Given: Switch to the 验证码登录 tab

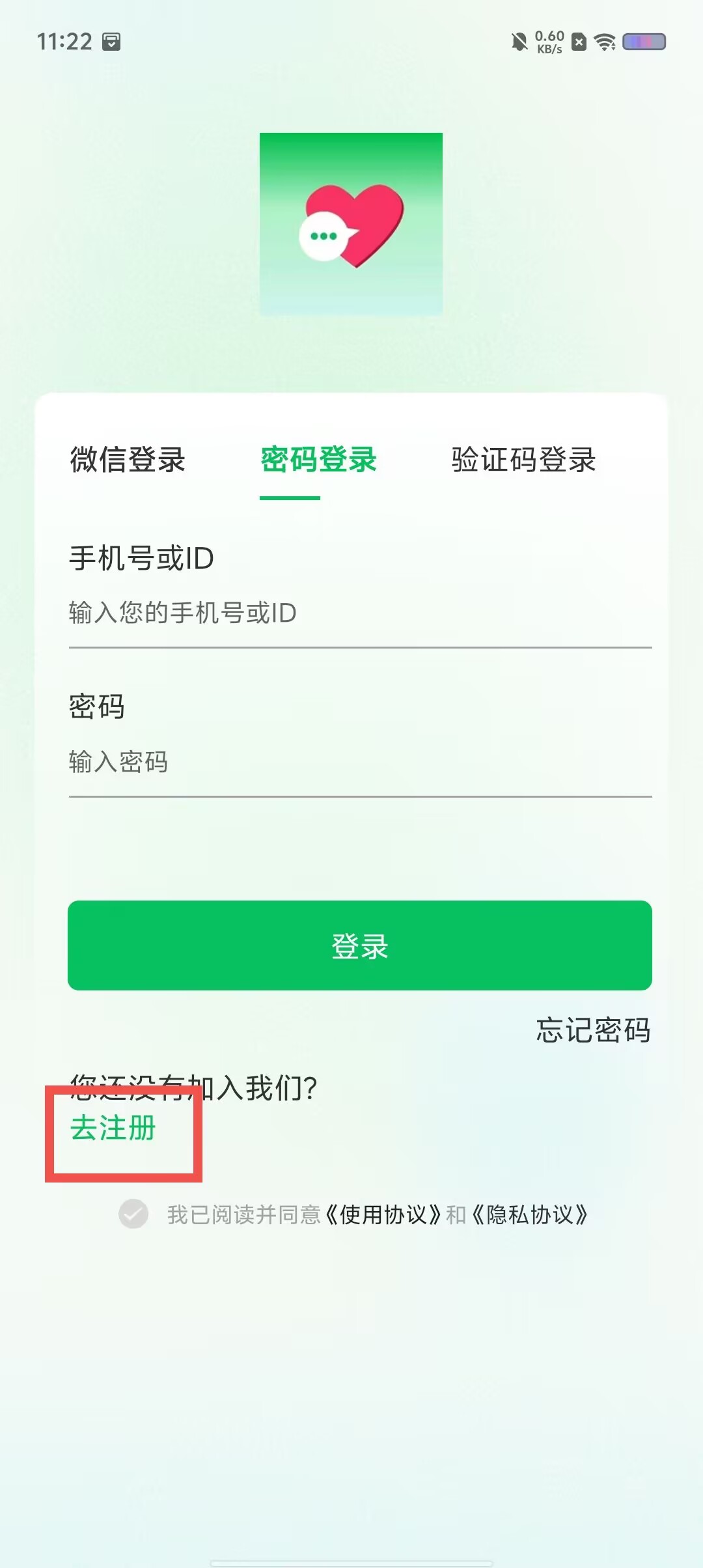Looking at the screenshot, I should (524, 460).
